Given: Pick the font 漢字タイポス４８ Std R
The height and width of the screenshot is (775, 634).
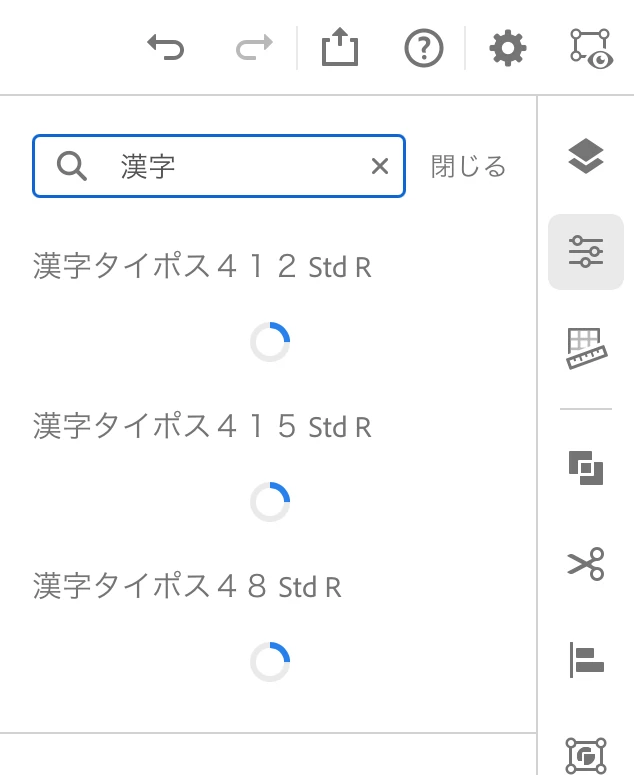Looking at the screenshot, I should [x=187, y=586].
